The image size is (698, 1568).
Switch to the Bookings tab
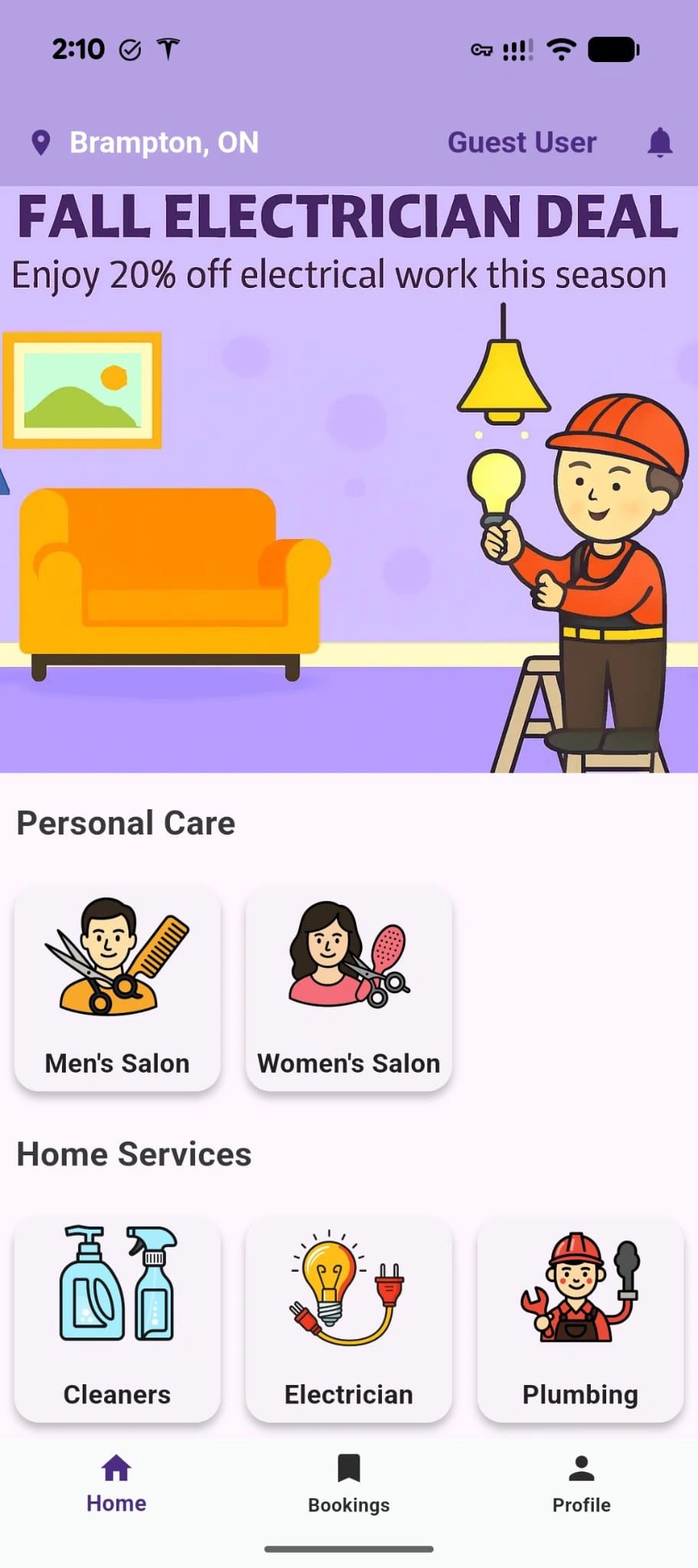point(349,1484)
